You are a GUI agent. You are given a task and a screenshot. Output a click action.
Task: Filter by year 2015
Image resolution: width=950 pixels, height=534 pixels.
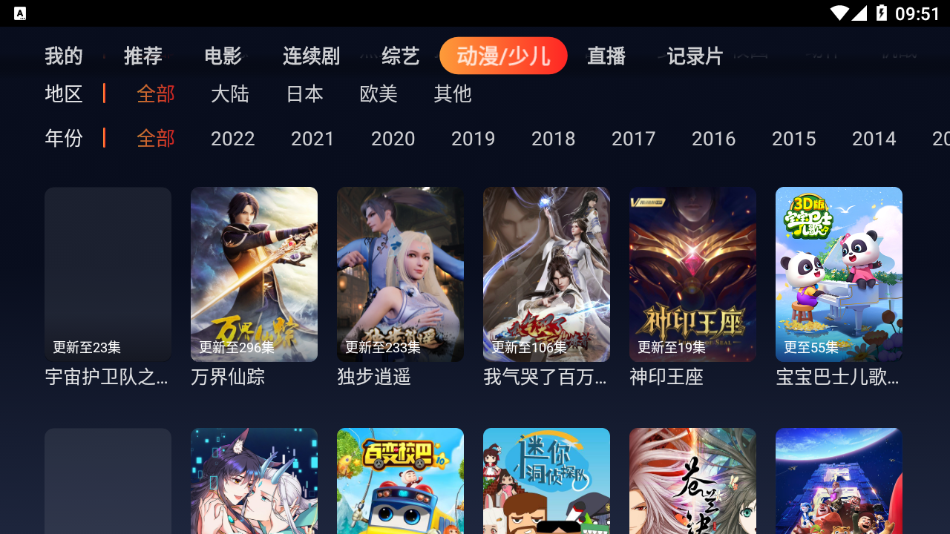coord(794,139)
